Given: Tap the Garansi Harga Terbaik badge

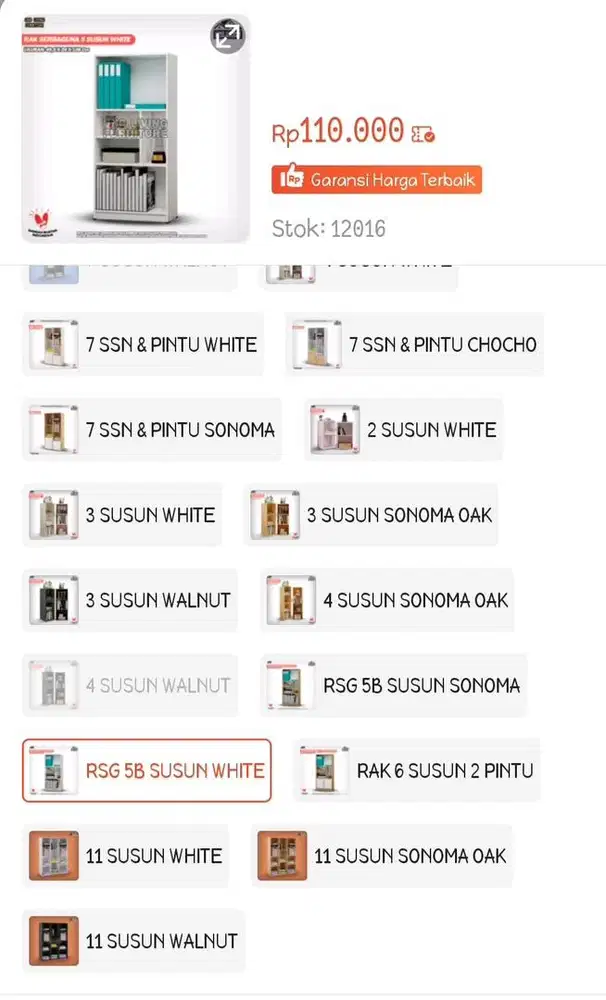Looking at the screenshot, I should tap(376, 180).
